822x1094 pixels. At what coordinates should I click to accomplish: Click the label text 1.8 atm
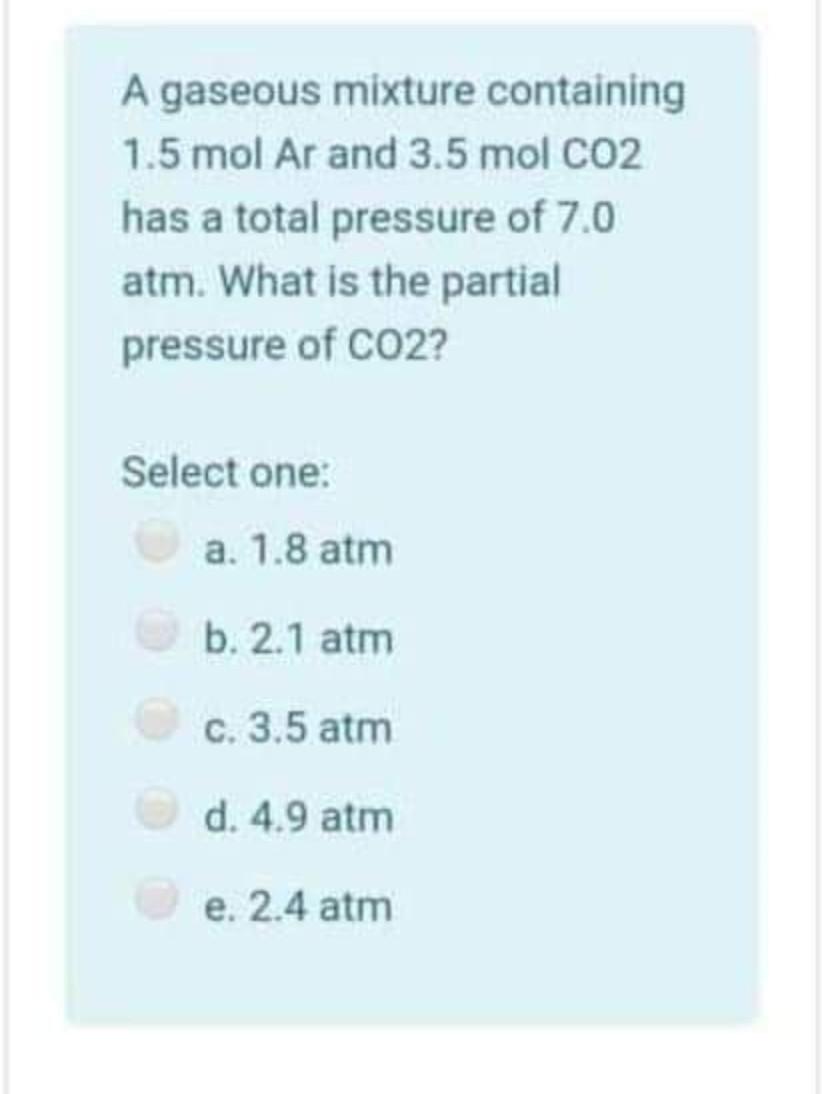click(298, 548)
